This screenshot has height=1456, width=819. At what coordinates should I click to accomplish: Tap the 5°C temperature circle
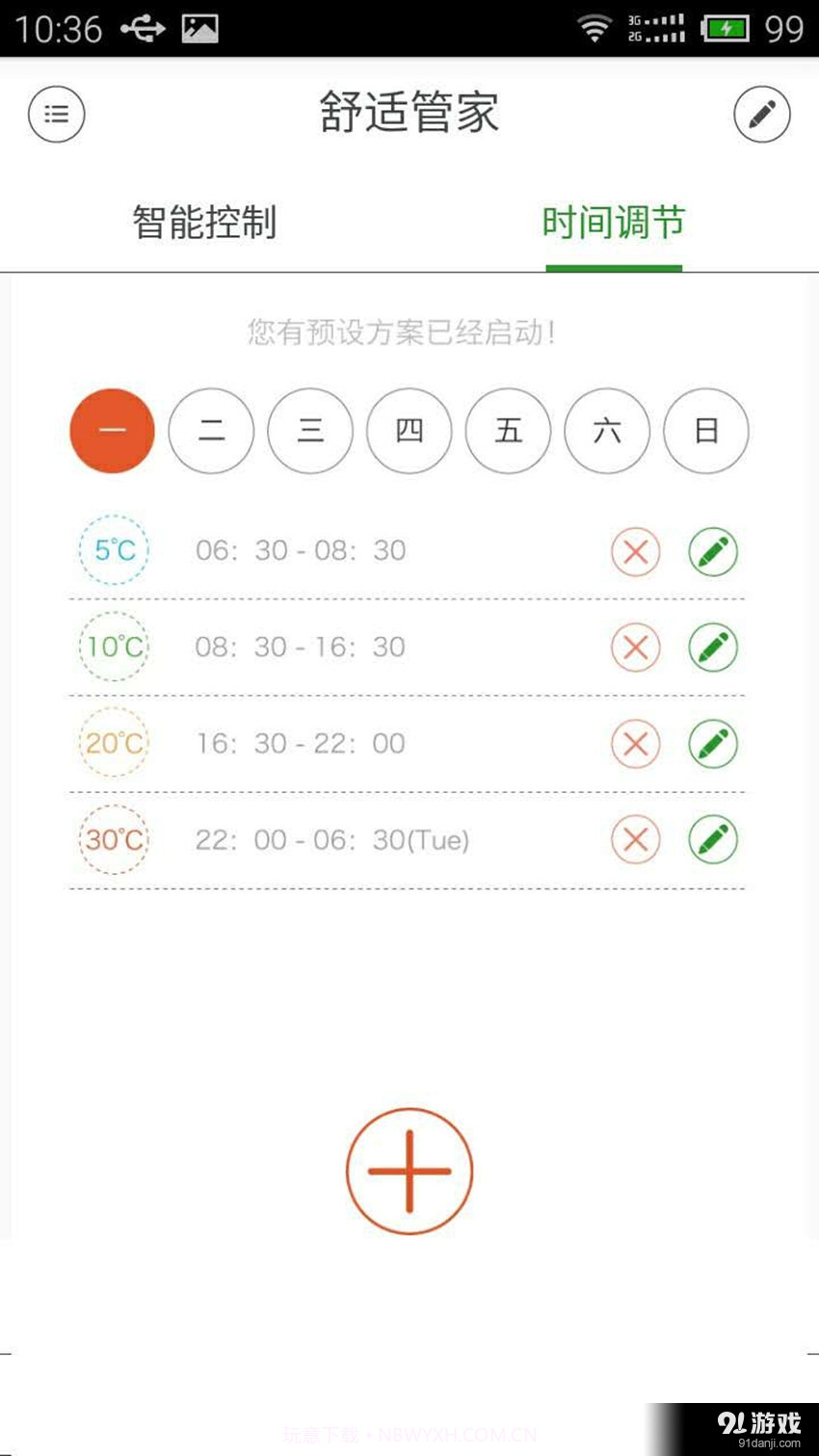114,550
